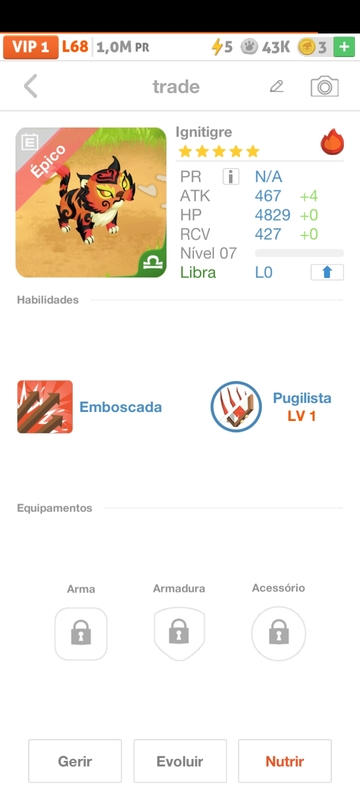This screenshot has width=360, height=800.
Task: Open the Ignitigre portrait card
Action: [x=91, y=203]
